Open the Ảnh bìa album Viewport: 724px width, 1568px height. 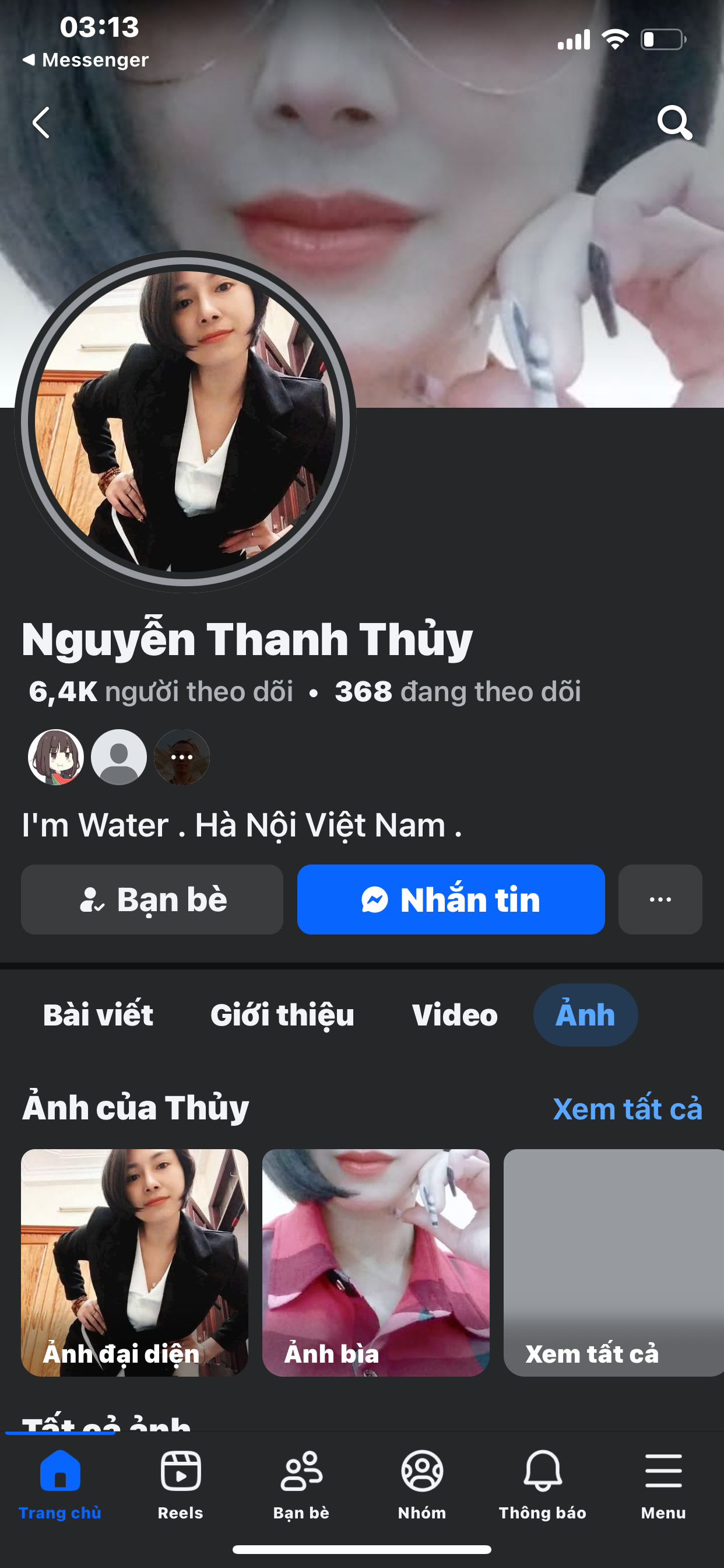[375, 1262]
